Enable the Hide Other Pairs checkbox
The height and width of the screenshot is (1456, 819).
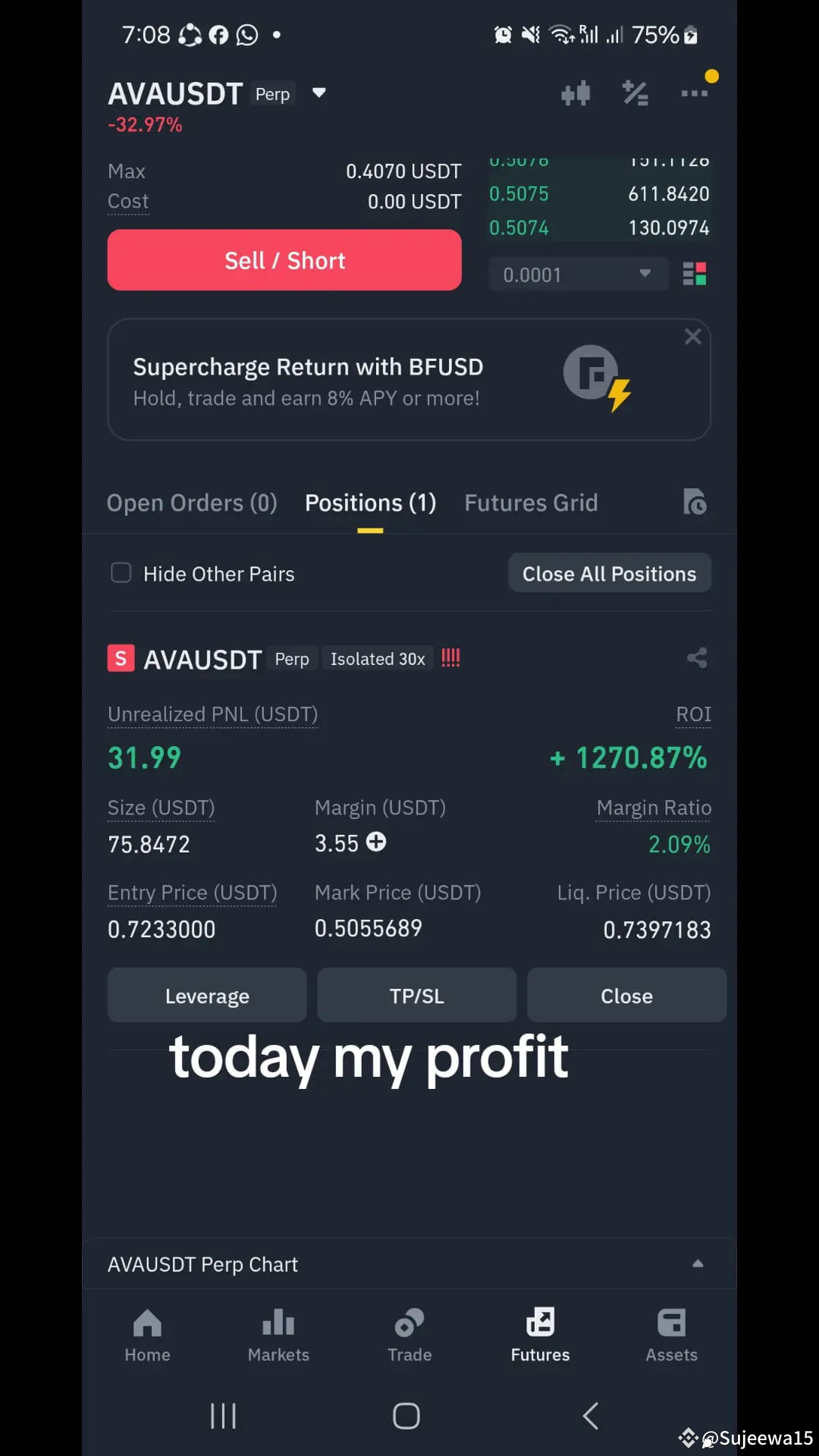[121, 573]
